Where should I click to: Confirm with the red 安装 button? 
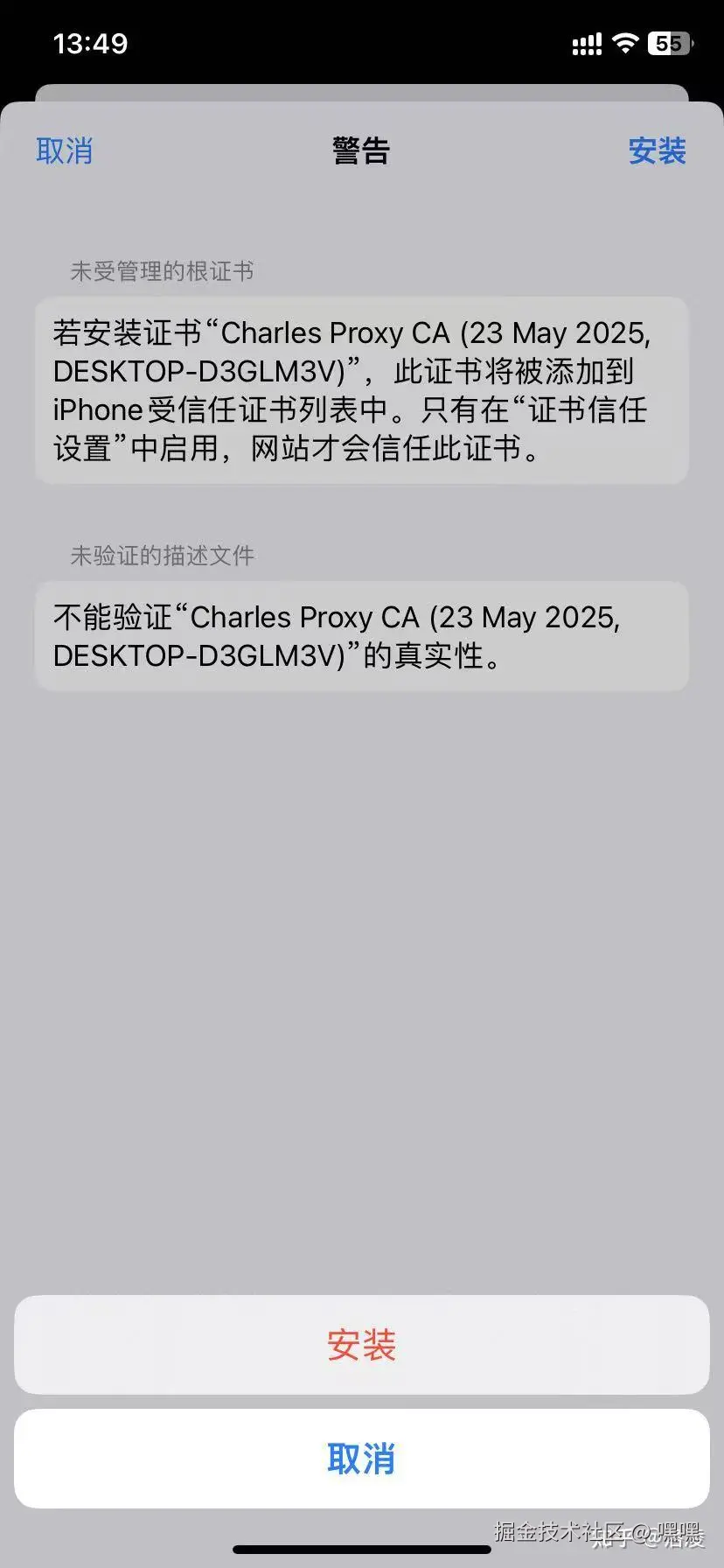coord(361,1345)
